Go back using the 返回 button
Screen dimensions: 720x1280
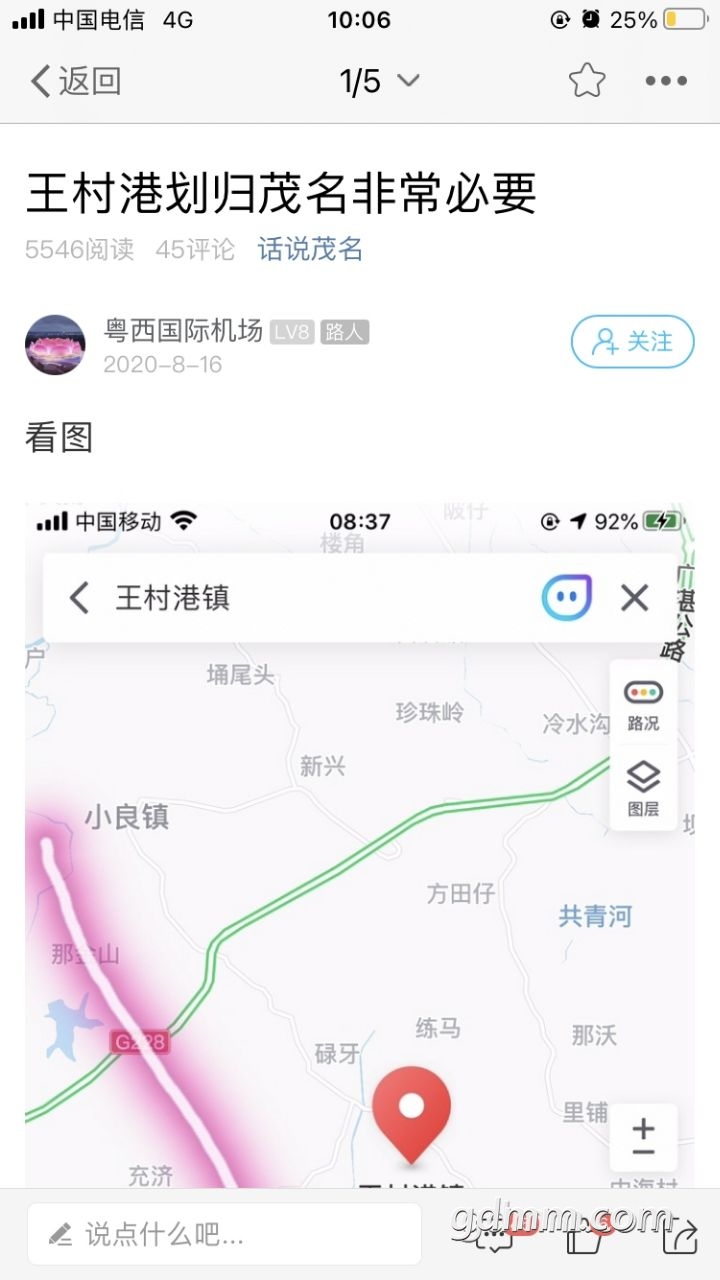(x=76, y=81)
